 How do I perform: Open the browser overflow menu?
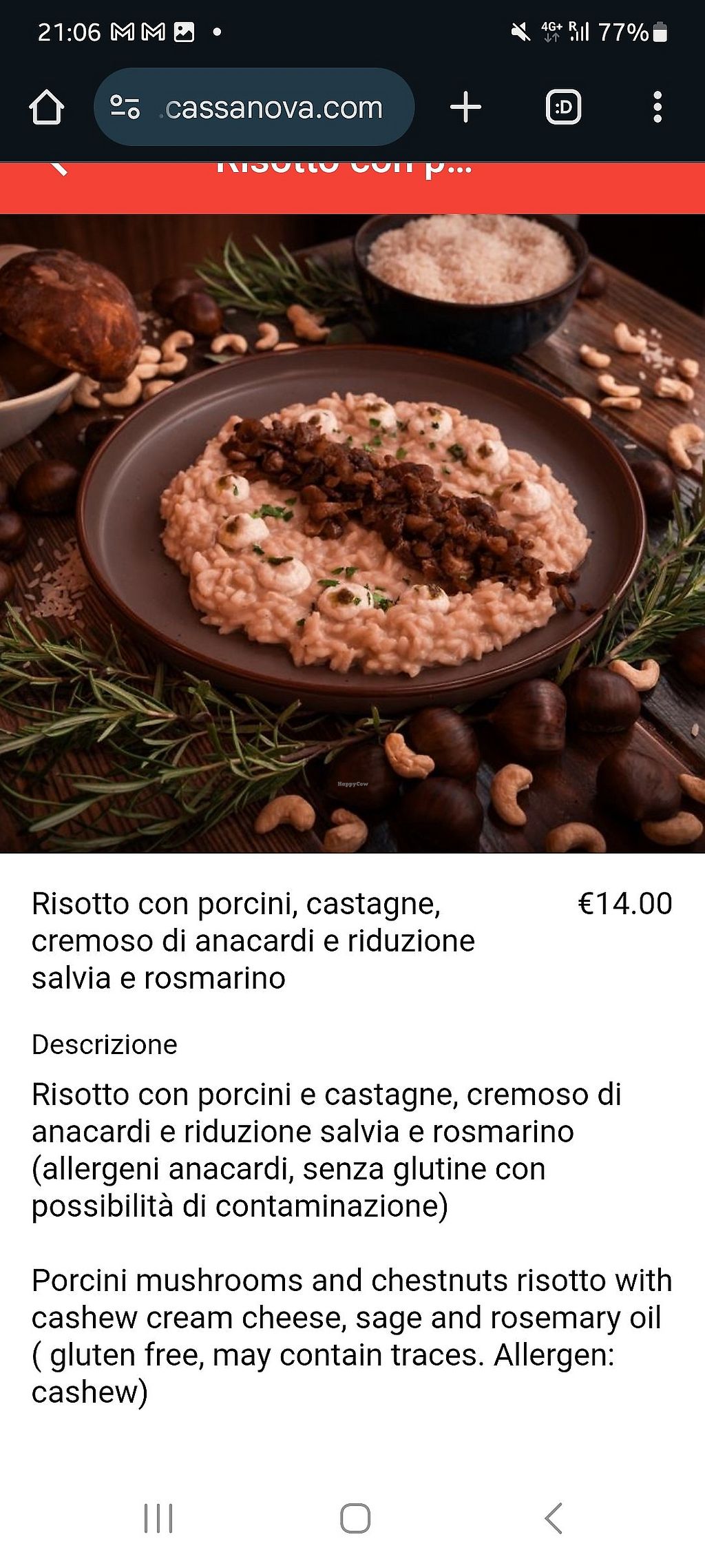coord(657,108)
